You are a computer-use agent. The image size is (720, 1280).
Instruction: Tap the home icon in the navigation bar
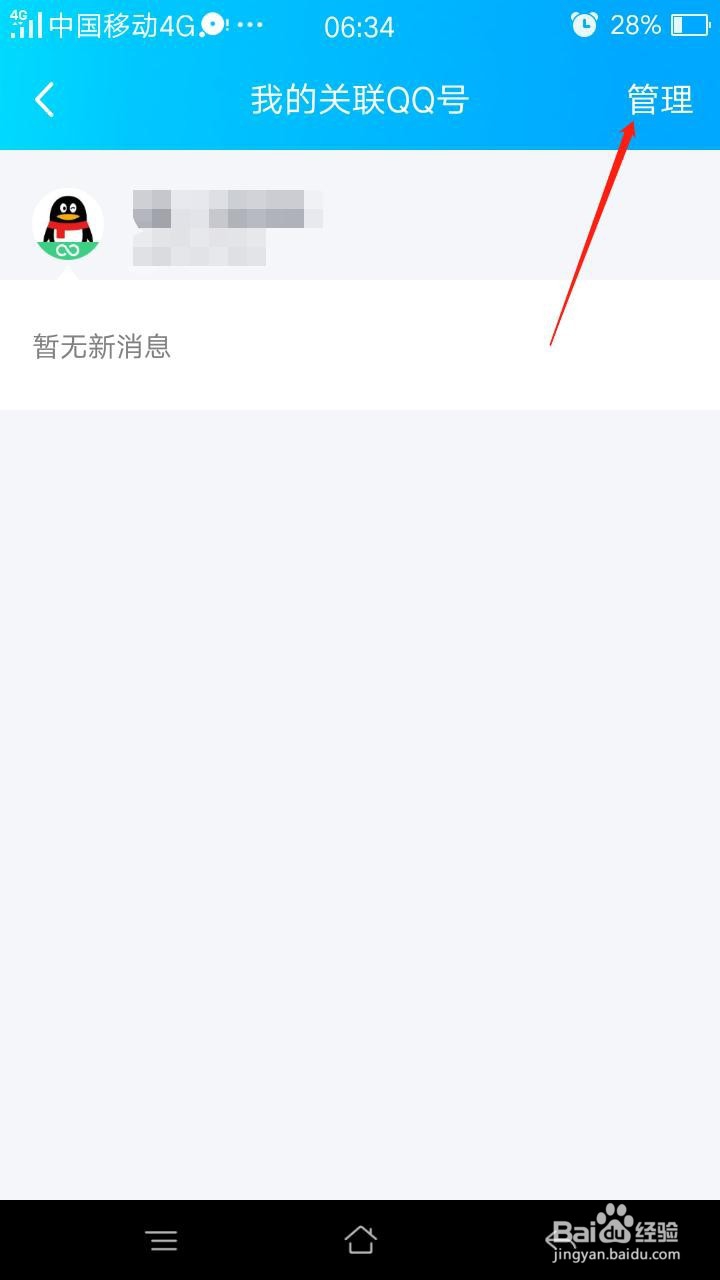point(362,1240)
